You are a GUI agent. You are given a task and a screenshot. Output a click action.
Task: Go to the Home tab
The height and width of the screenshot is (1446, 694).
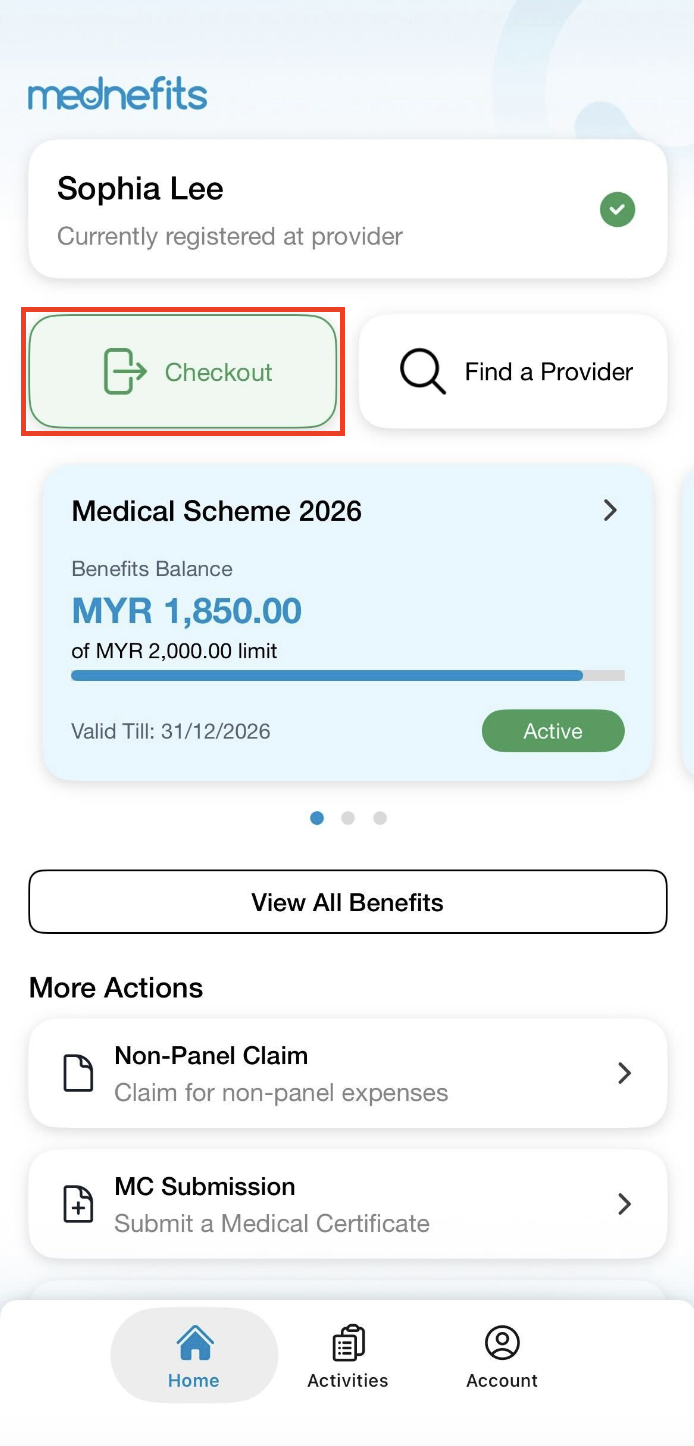click(x=194, y=1356)
